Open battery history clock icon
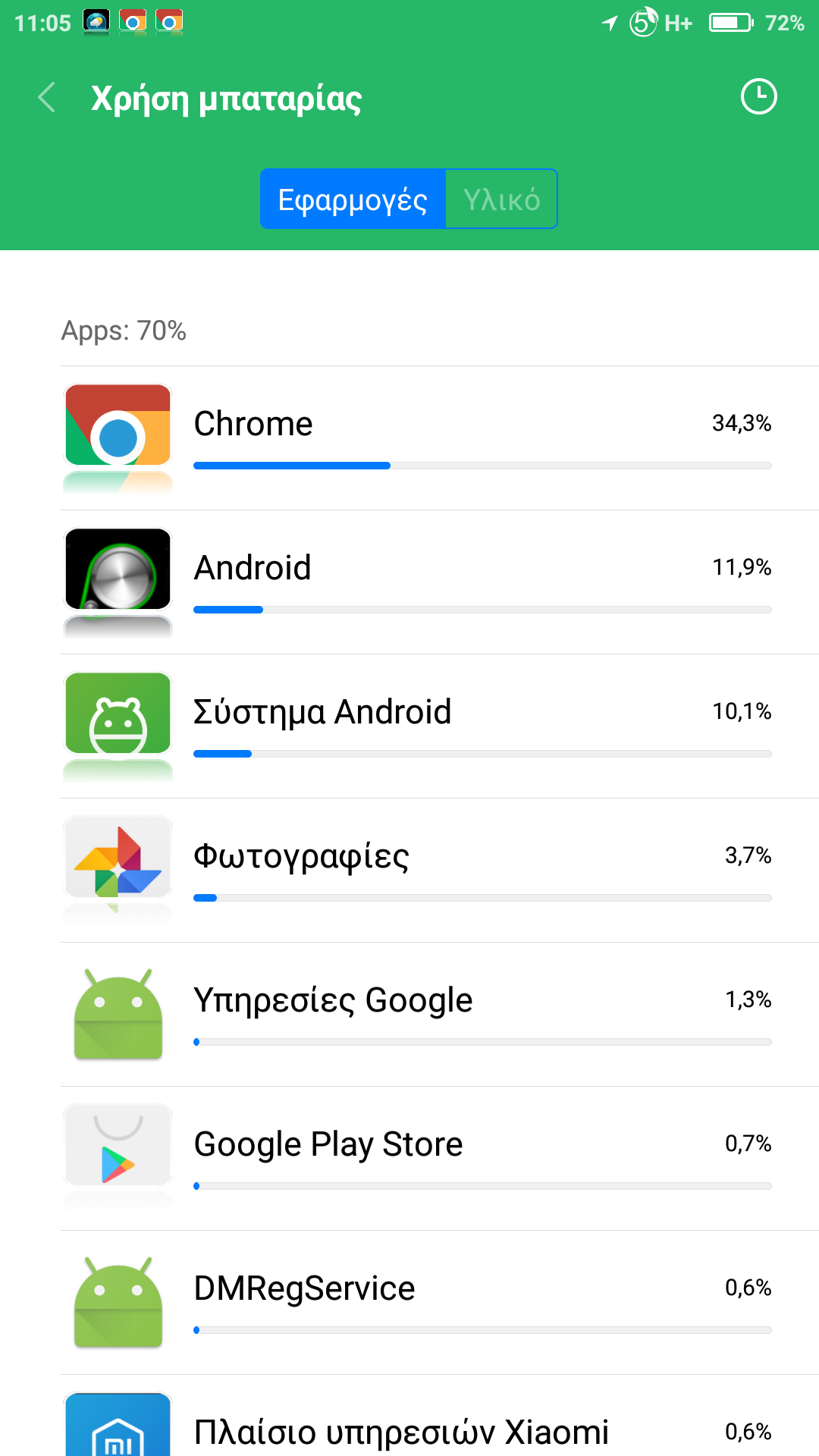This screenshot has height=1456, width=819. (758, 97)
